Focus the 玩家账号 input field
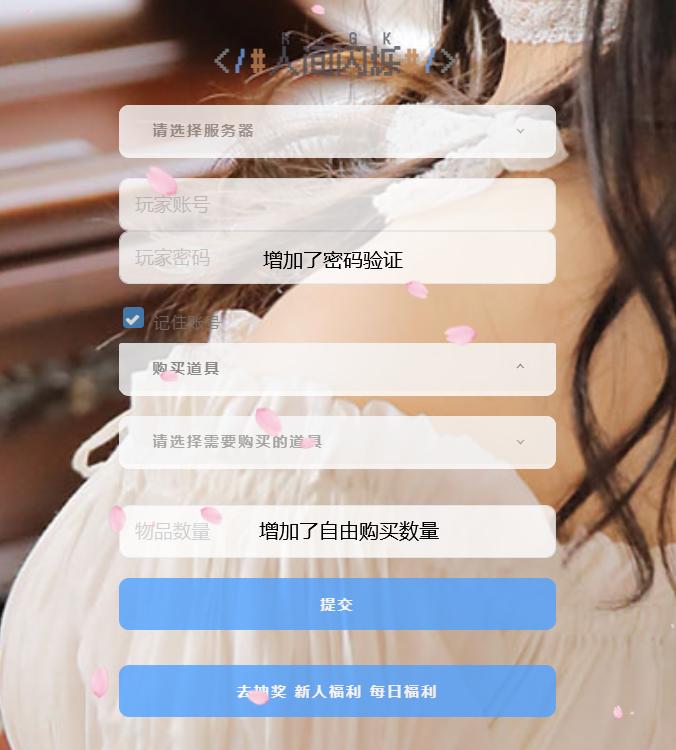This screenshot has width=676, height=750. [337, 205]
